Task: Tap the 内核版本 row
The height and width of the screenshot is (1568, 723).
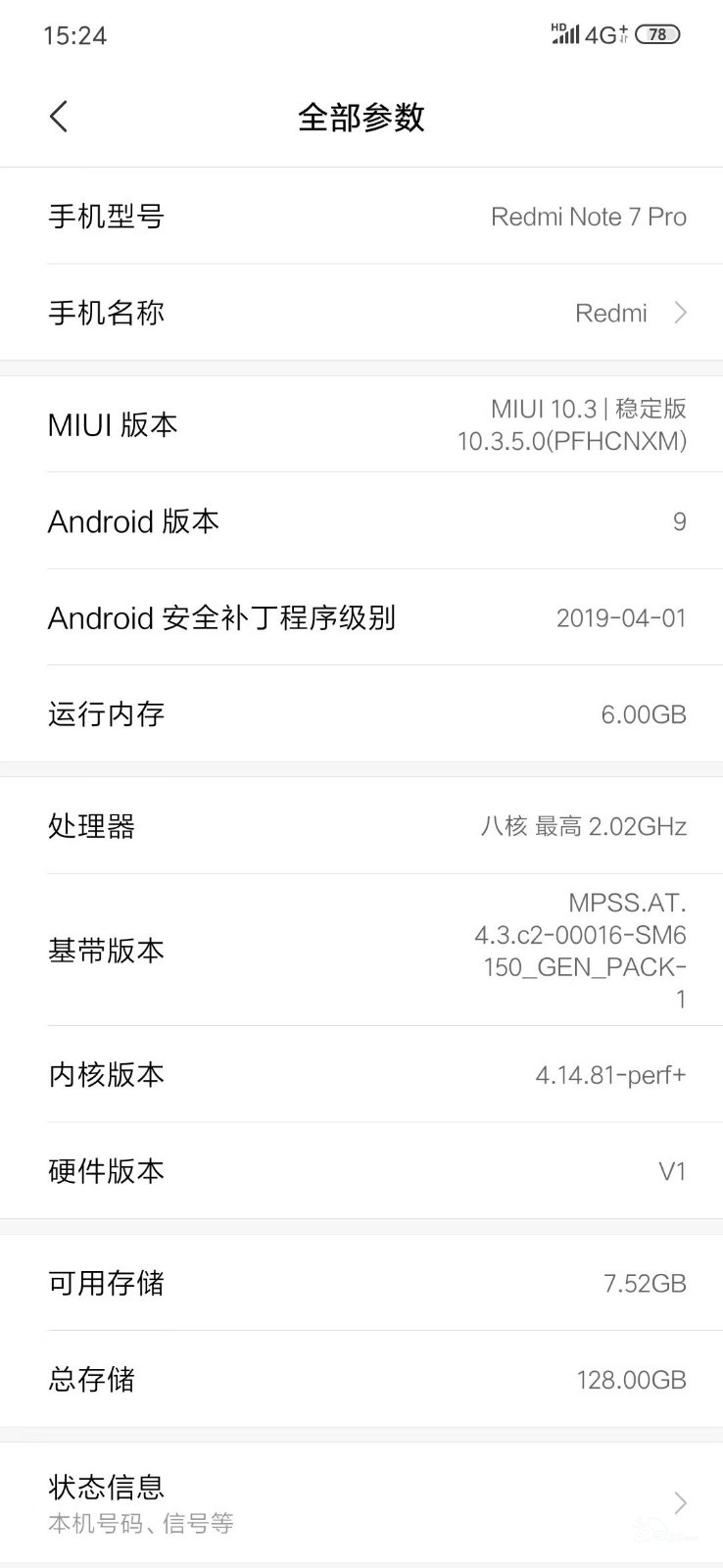Action: (x=361, y=1074)
